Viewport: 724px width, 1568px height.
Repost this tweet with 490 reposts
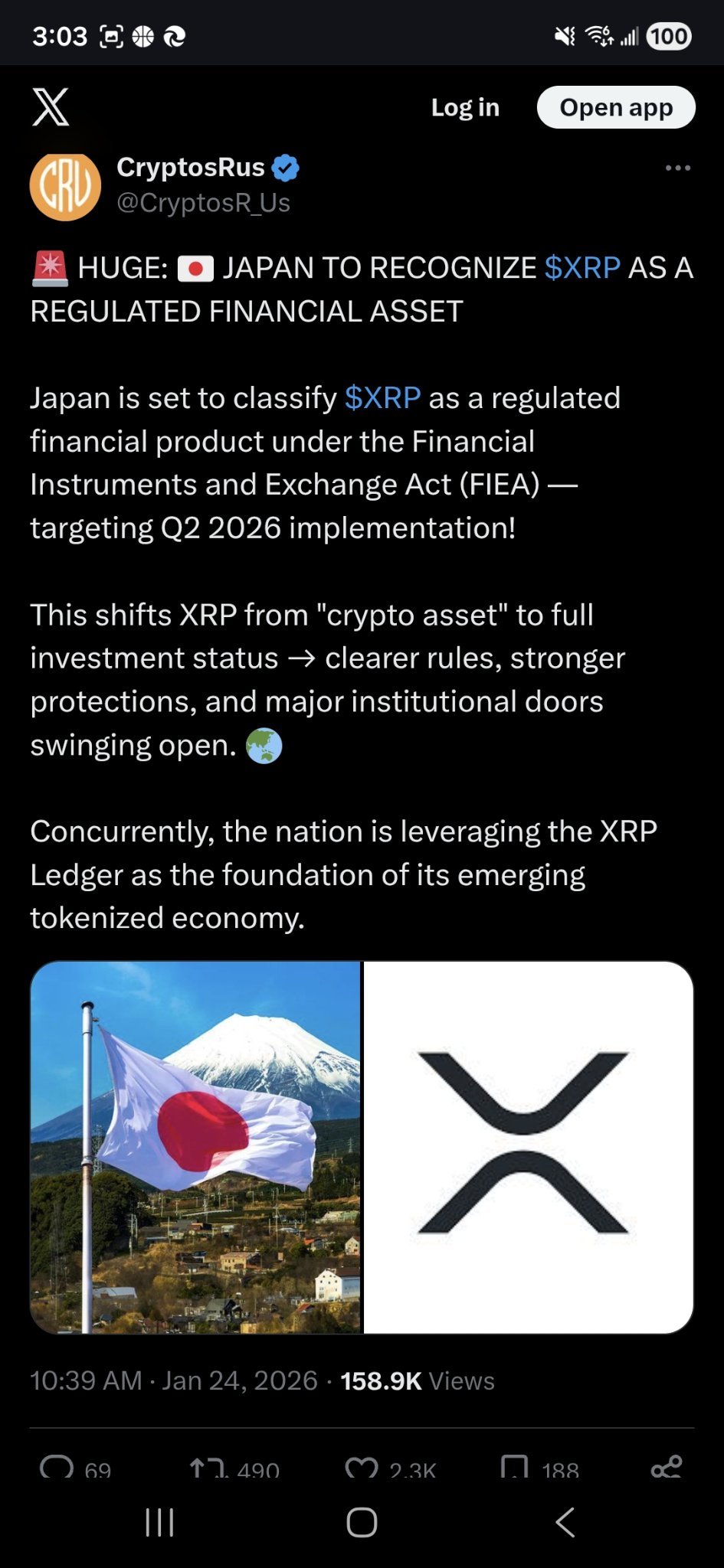(x=208, y=1466)
